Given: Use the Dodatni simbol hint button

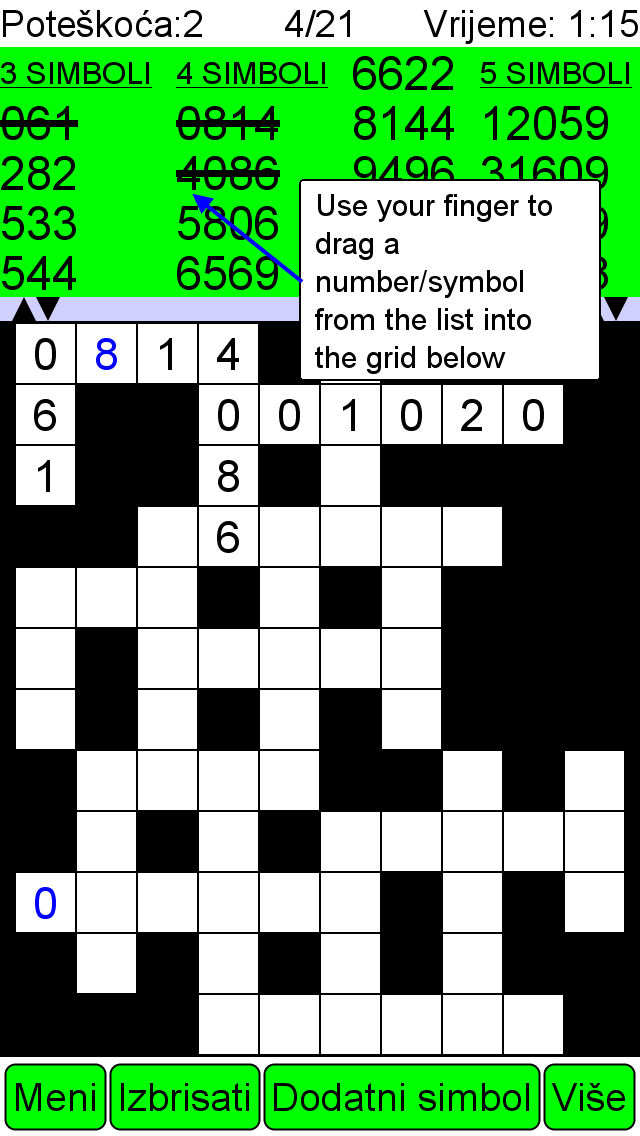Looking at the screenshot, I should pyautogui.click(x=402, y=1097).
